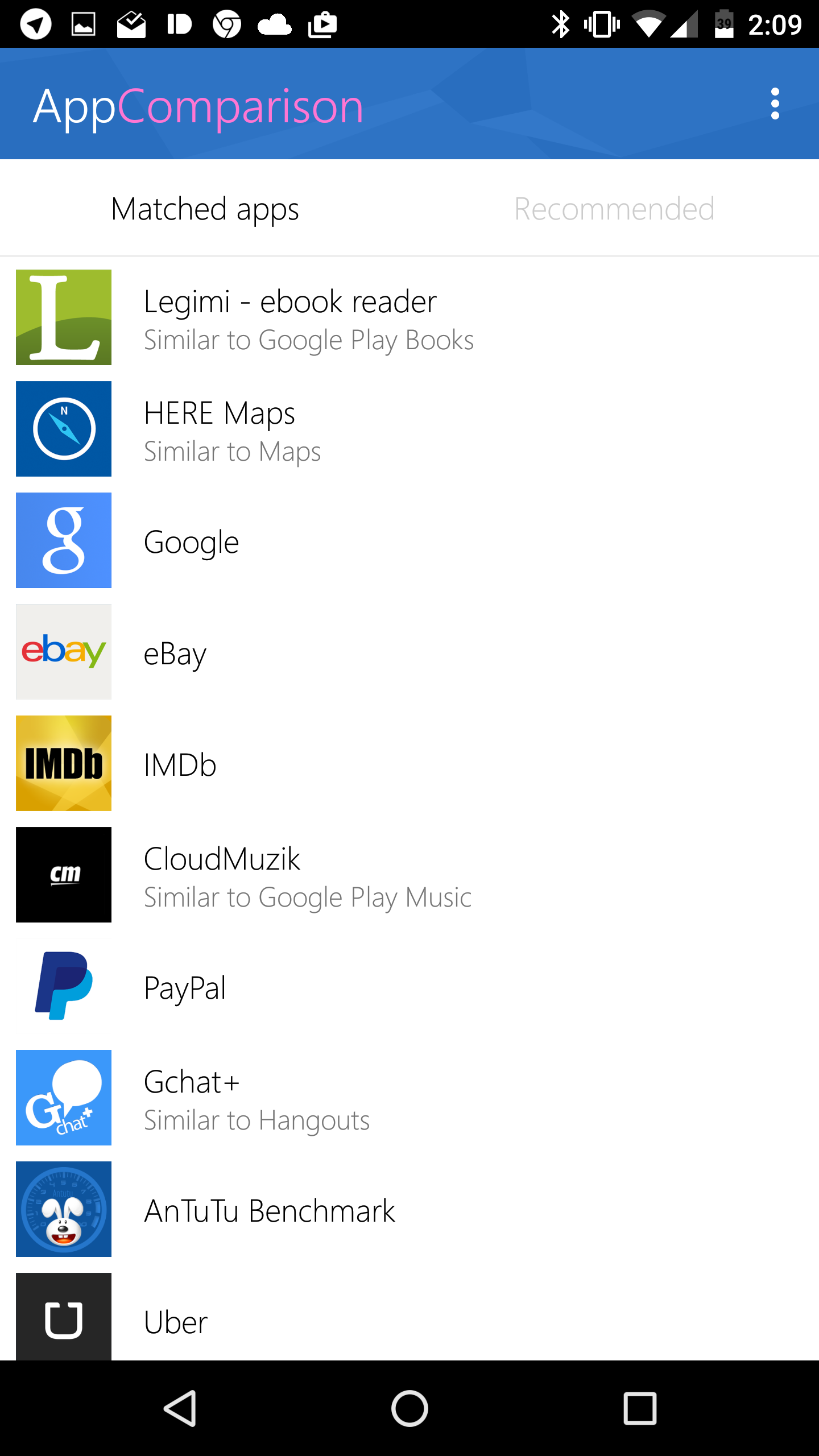Image resolution: width=819 pixels, height=1456 pixels.
Task: Open the Gchat+ entry
Action: point(409,1098)
